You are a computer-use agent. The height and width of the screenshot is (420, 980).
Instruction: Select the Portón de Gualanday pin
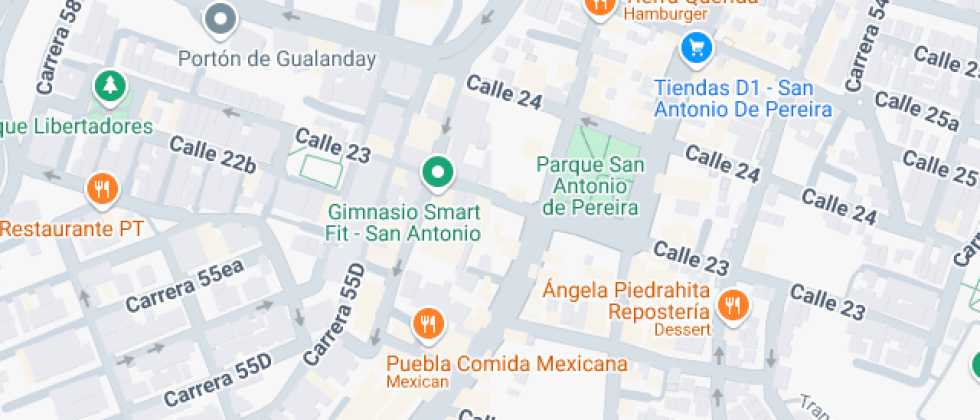(x=220, y=19)
